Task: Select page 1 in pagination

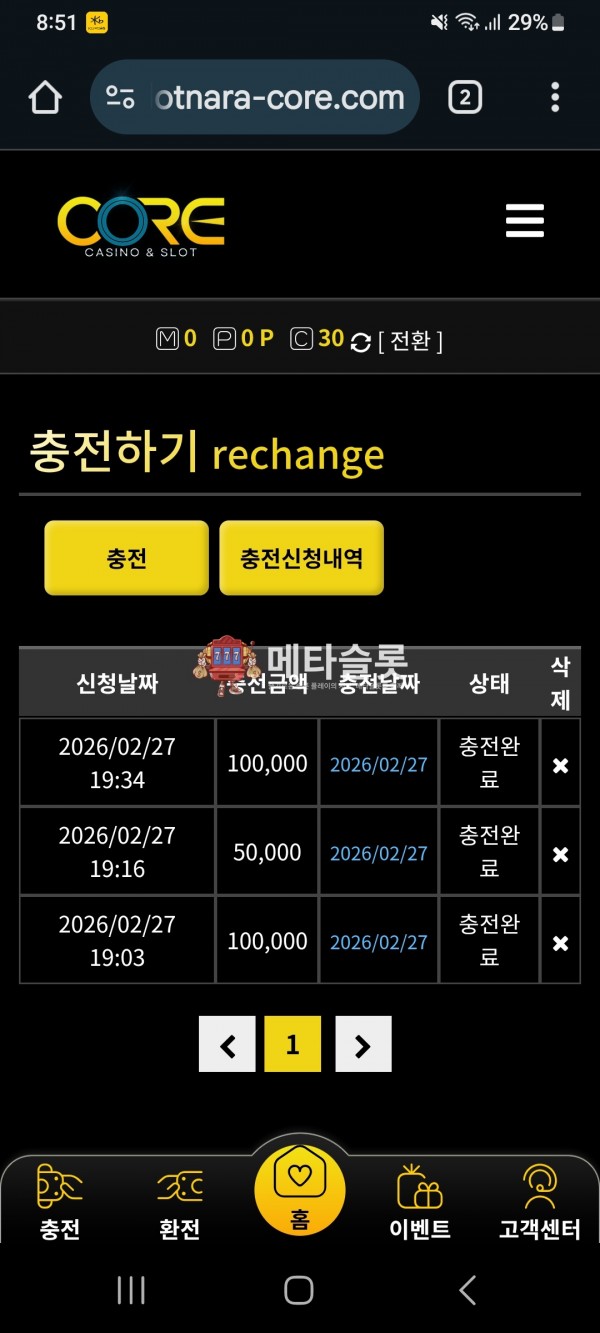Action: click(292, 1045)
